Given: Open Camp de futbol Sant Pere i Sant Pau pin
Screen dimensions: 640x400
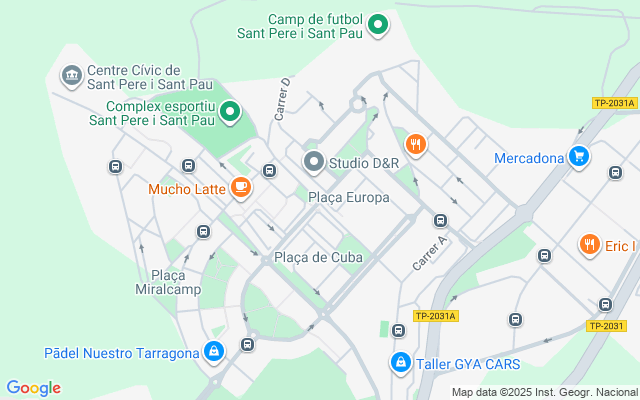Looking at the screenshot, I should [378, 25].
